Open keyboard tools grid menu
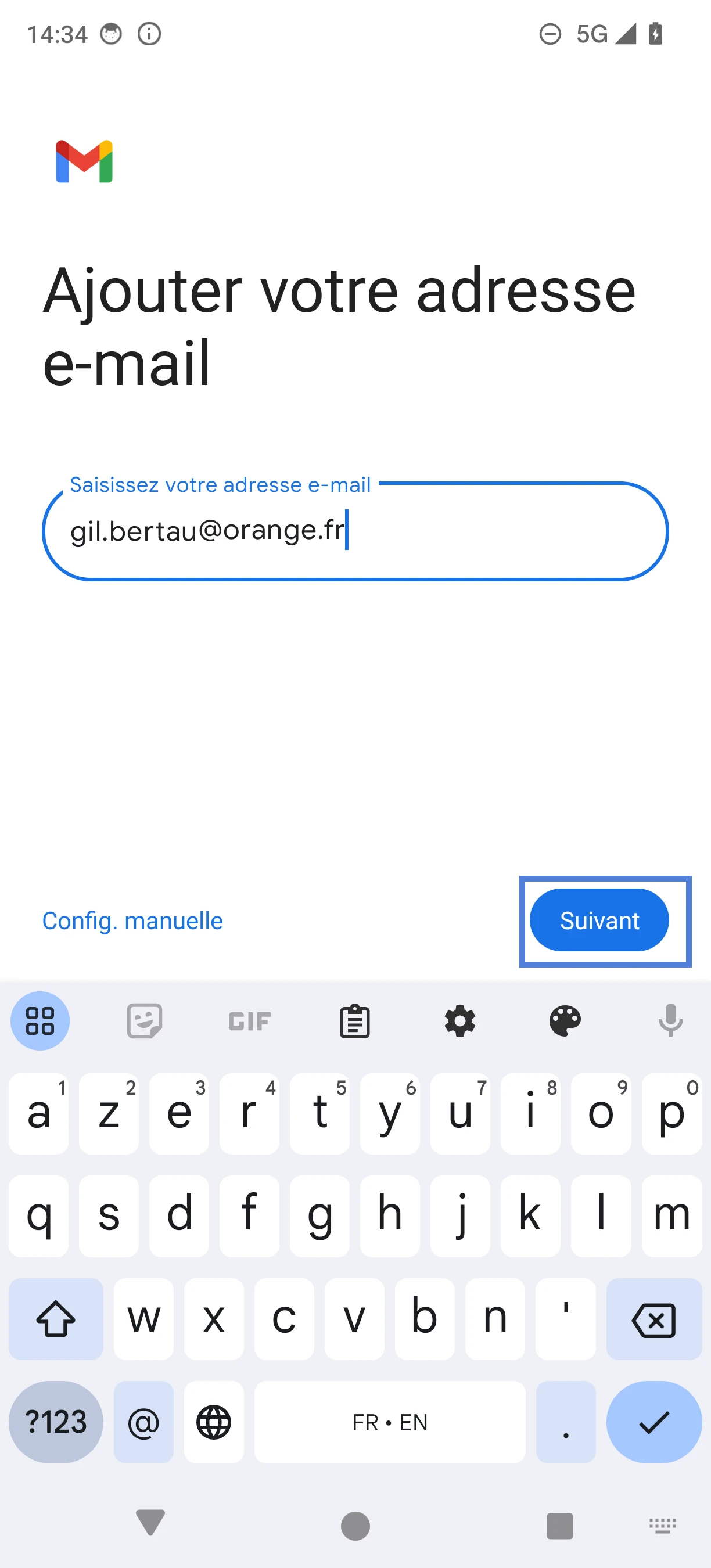Image resolution: width=711 pixels, height=1568 pixels. pos(40,1021)
